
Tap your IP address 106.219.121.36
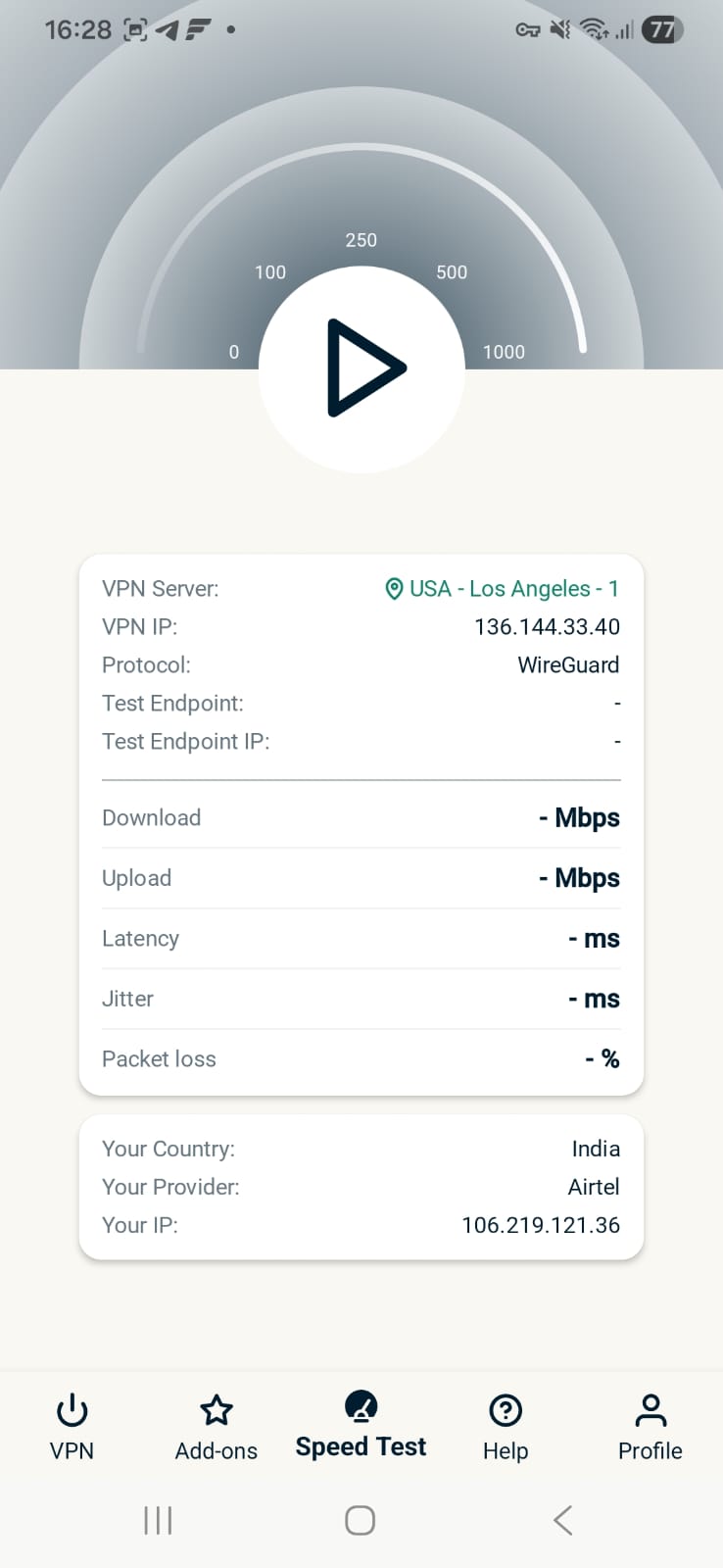[540, 1225]
